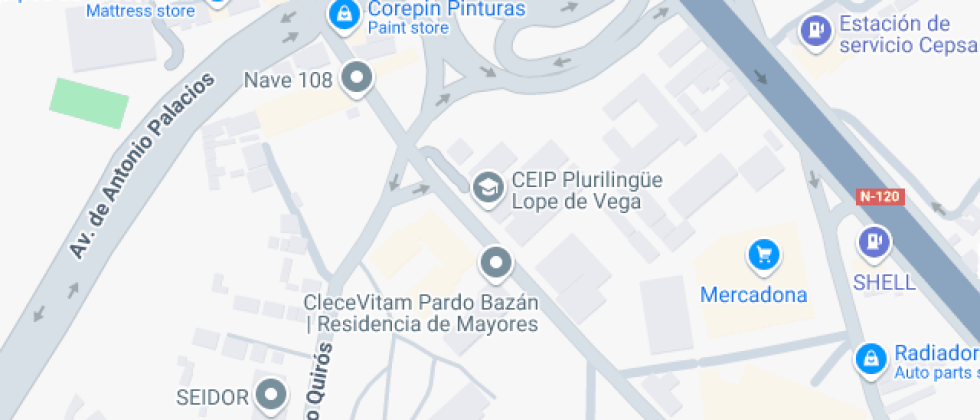980x420 pixels.
Task: Open the Corepin Pinturas paint store marker
Action: click(x=343, y=15)
